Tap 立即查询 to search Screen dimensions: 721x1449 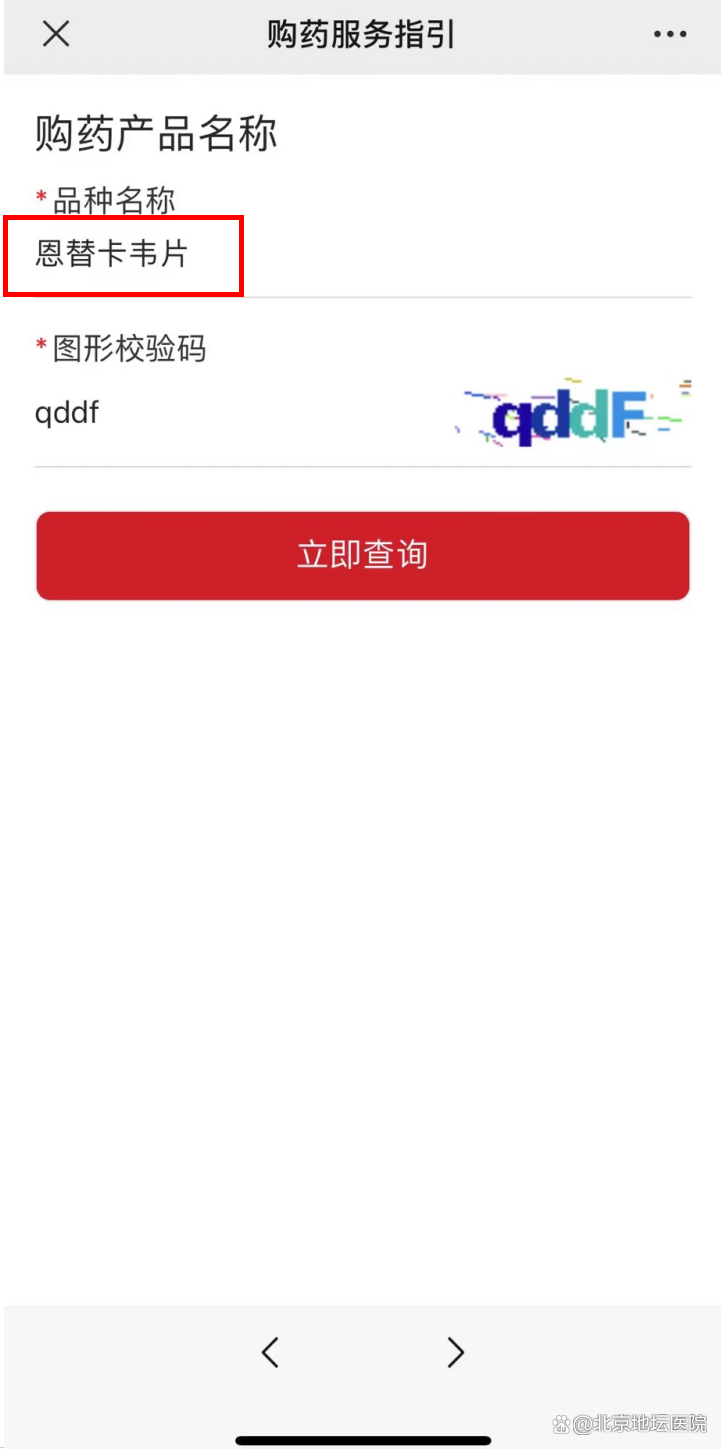click(363, 555)
